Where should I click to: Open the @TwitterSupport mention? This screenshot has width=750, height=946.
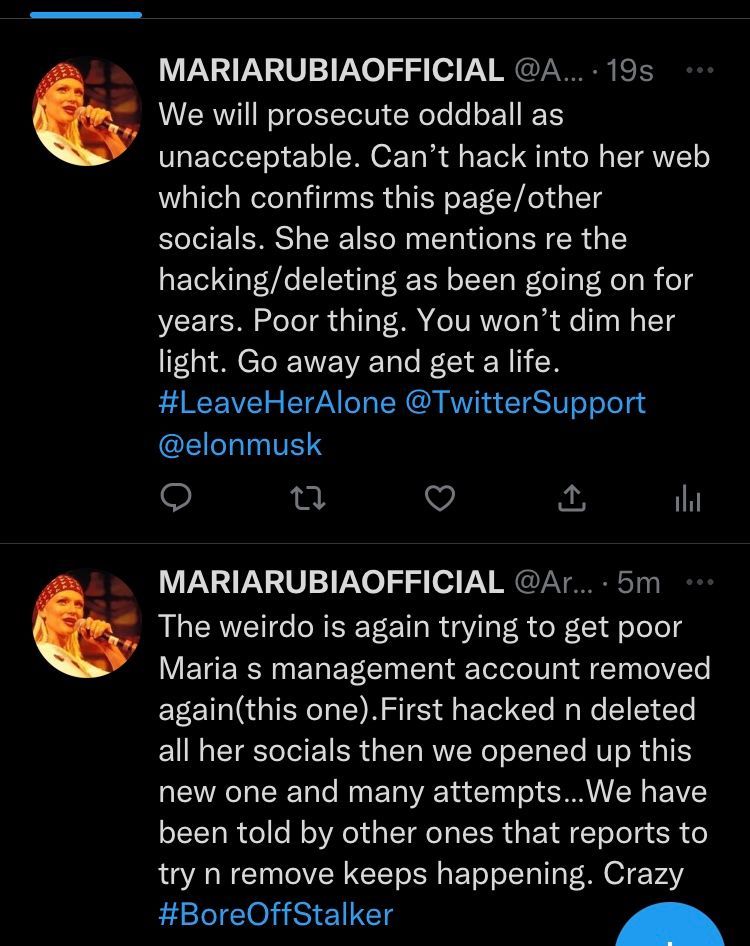[525, 403]
